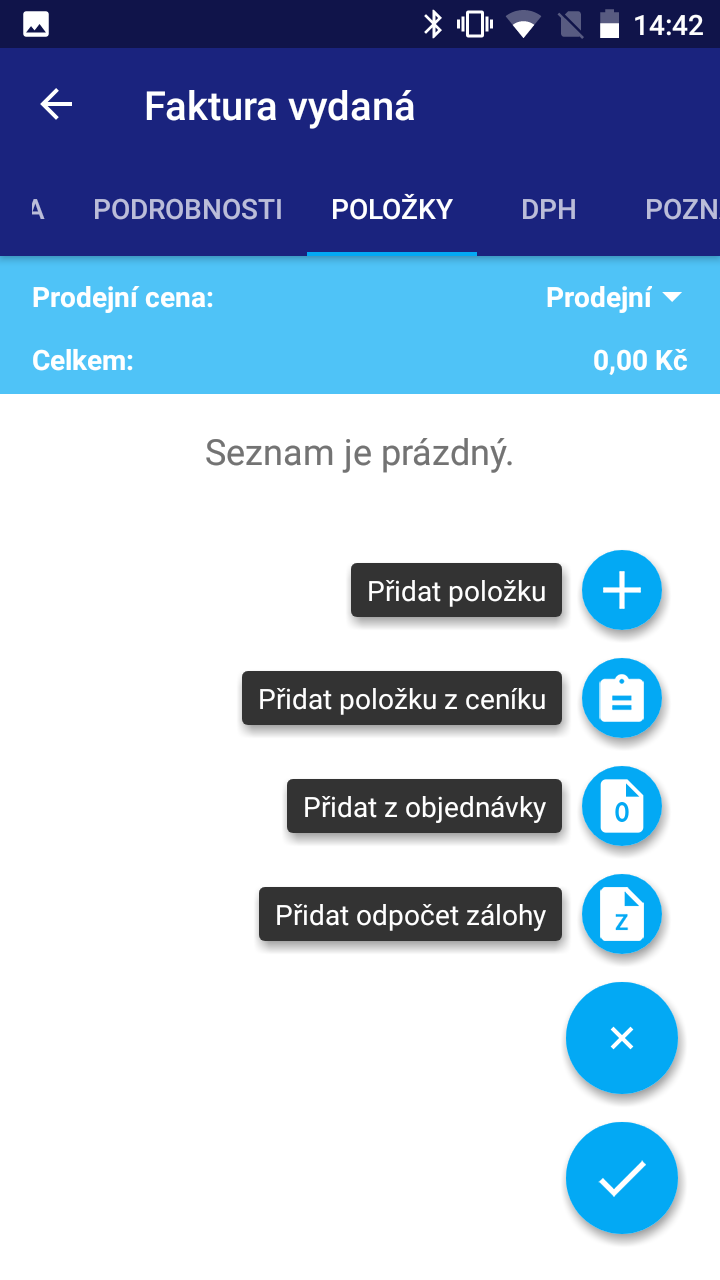
Task: Select the Položky tab
Action: coord(392,209)
